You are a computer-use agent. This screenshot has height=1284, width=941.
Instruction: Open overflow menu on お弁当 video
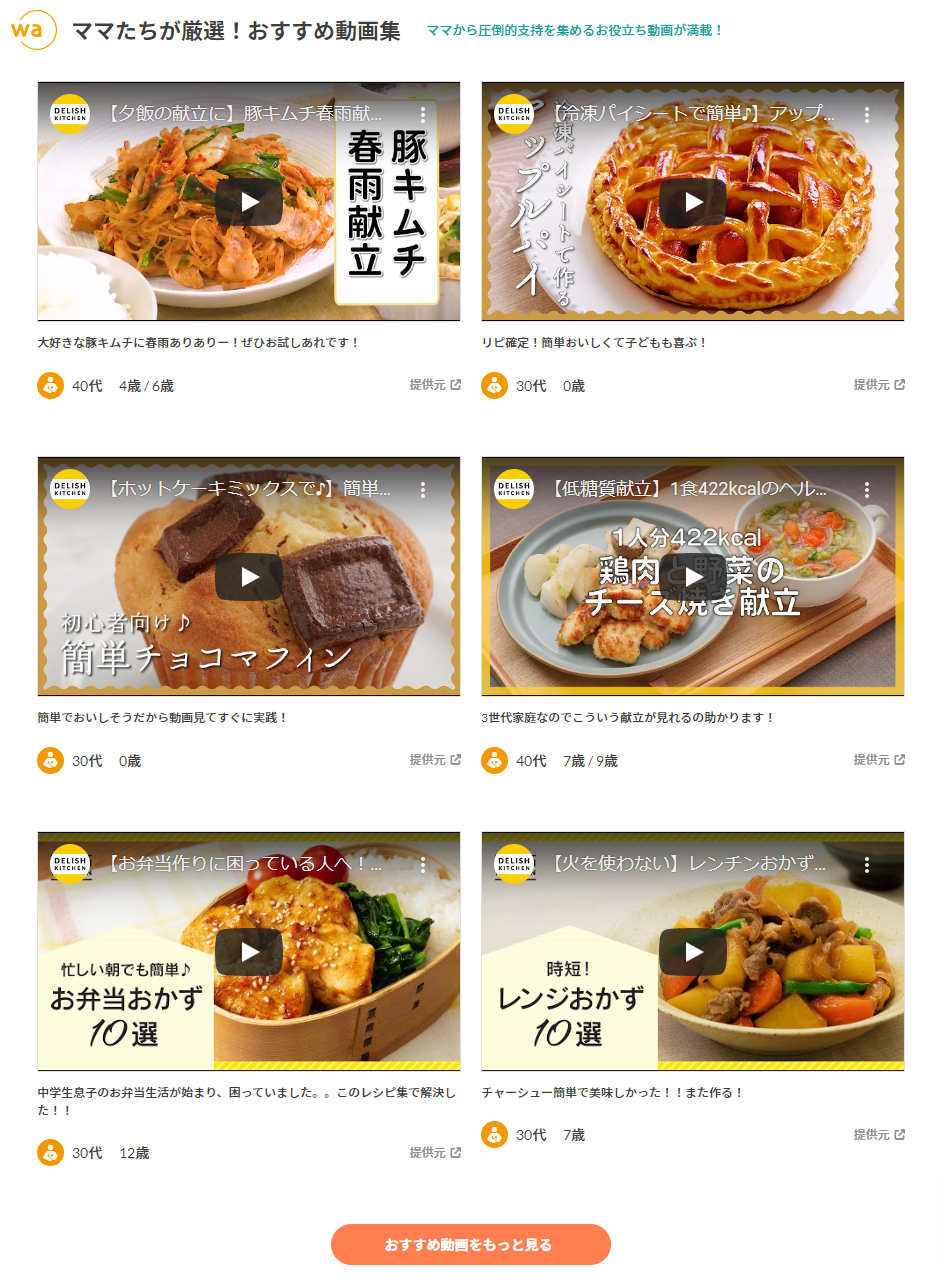click(423, 864)
